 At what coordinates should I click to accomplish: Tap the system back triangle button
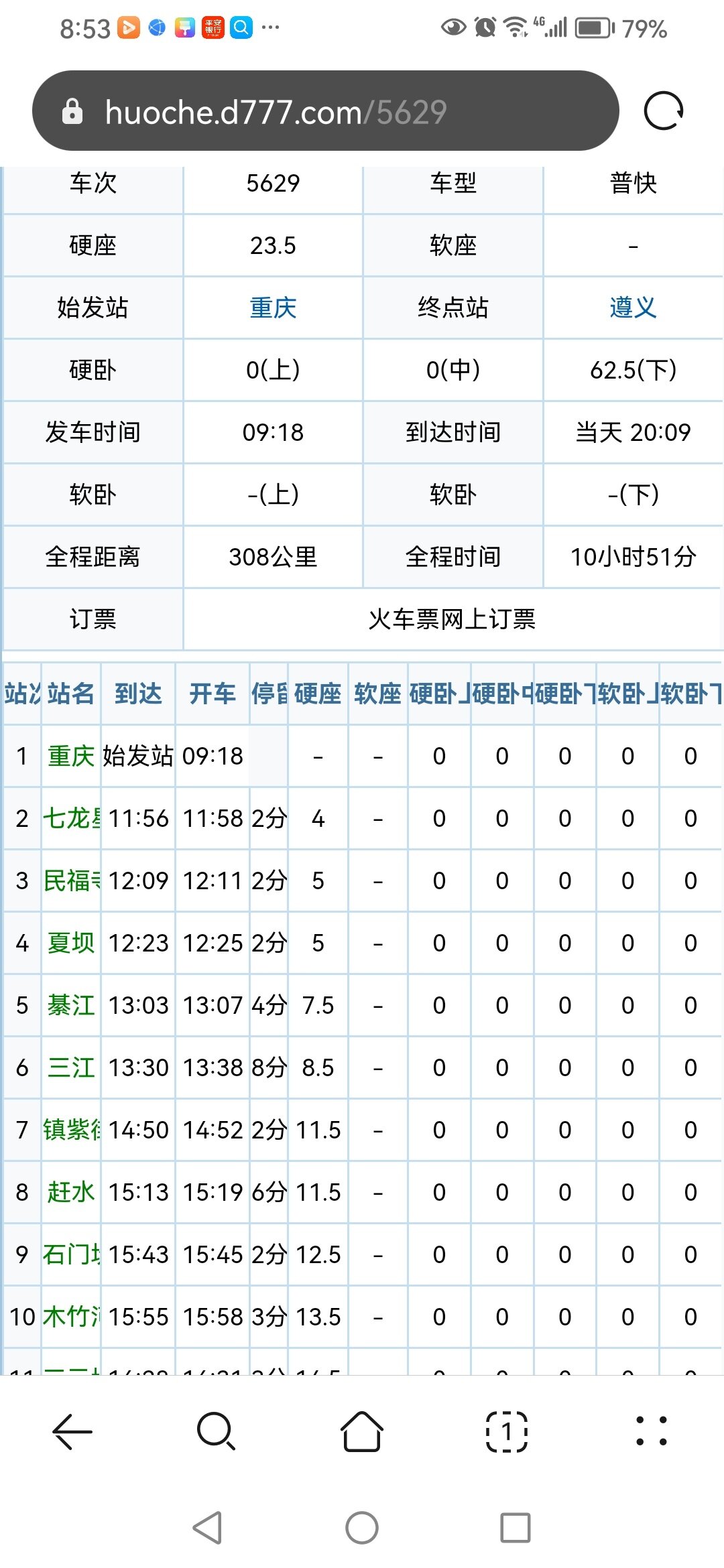207,1528
